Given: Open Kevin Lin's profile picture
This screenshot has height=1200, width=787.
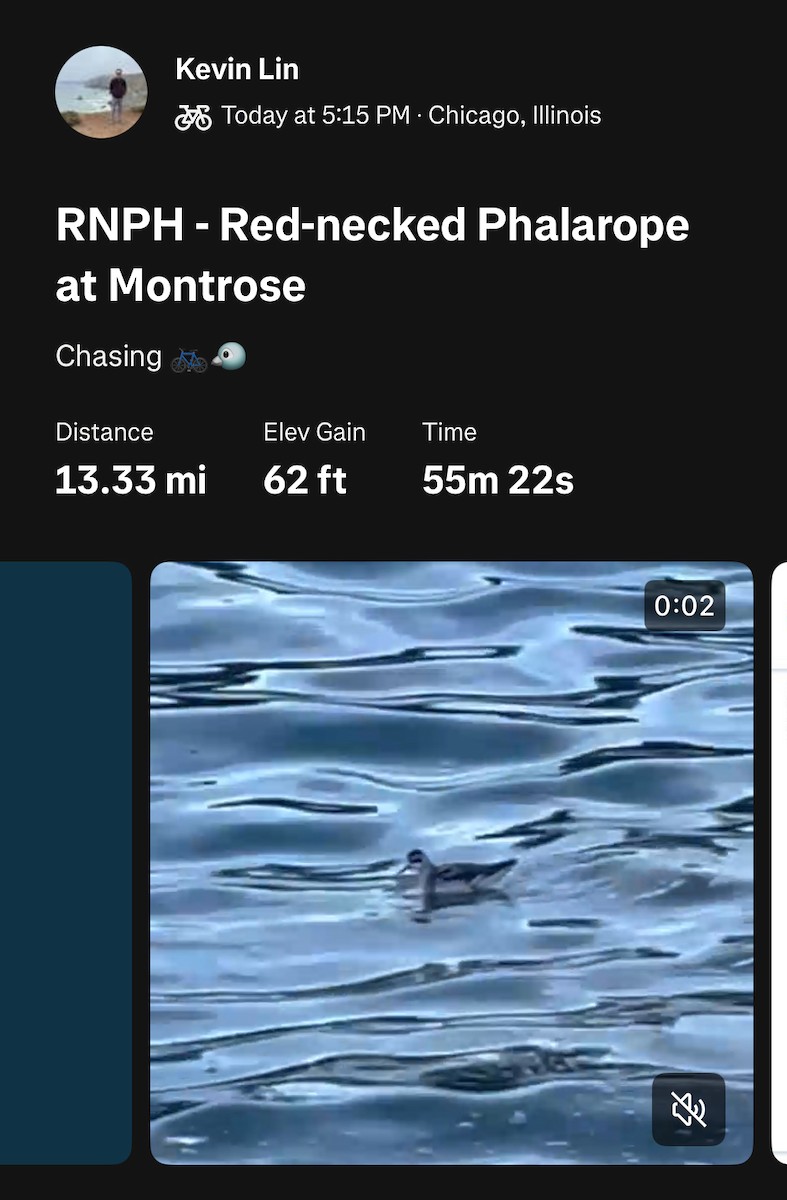Looking at the screenshot, I should 101,92.
